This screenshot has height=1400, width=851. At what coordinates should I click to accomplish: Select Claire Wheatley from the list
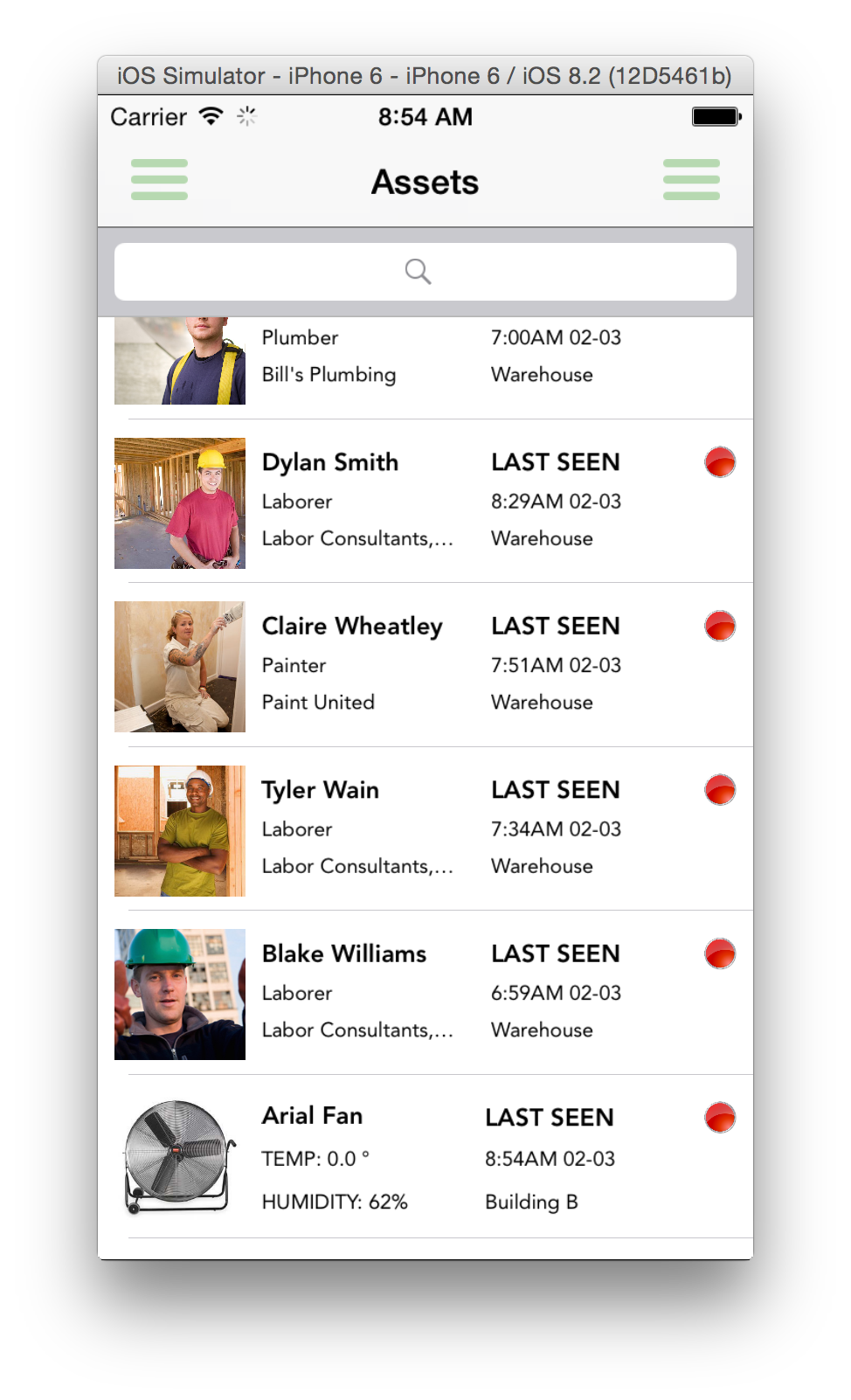425,665
